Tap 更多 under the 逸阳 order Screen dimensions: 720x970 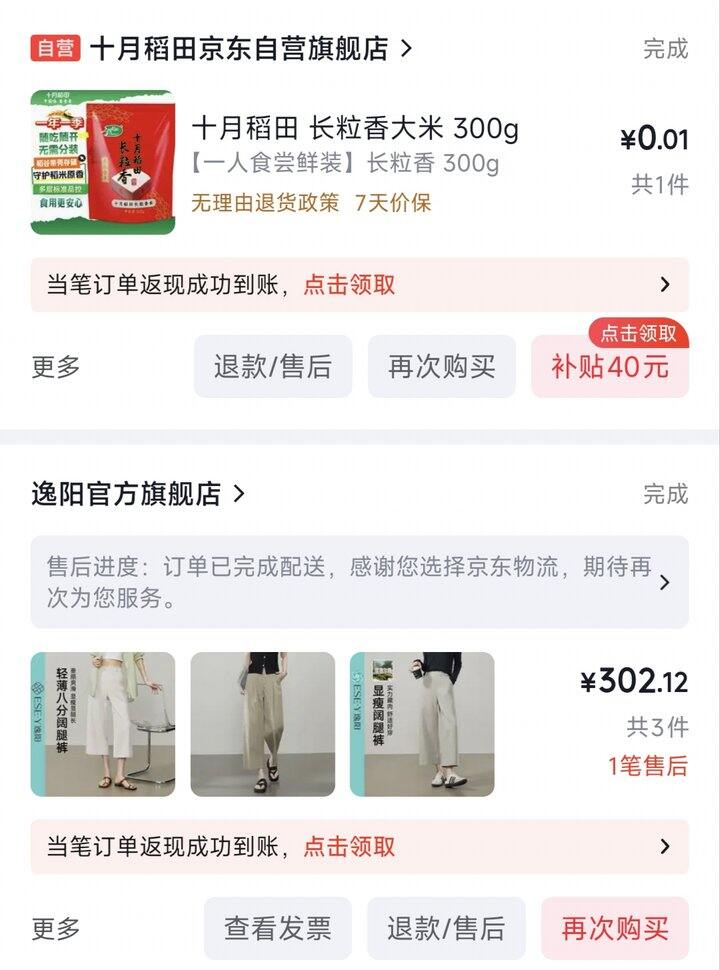(56, 929)
